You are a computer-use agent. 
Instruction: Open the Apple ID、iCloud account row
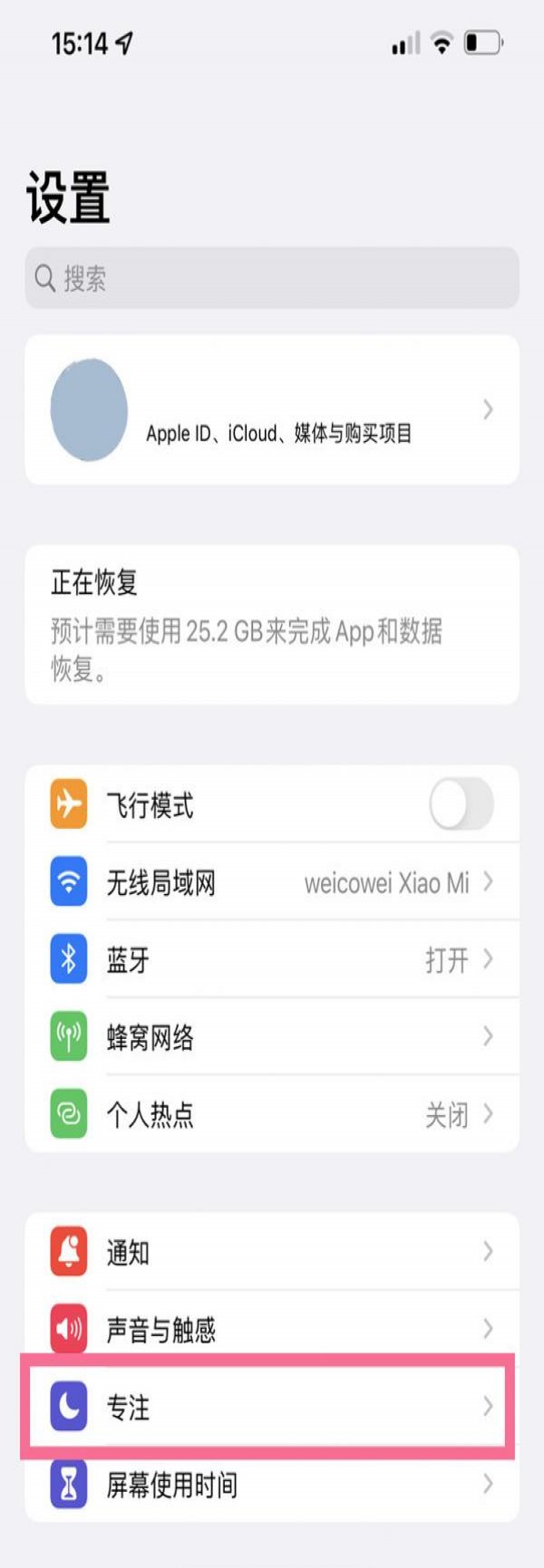click(272, 409)
